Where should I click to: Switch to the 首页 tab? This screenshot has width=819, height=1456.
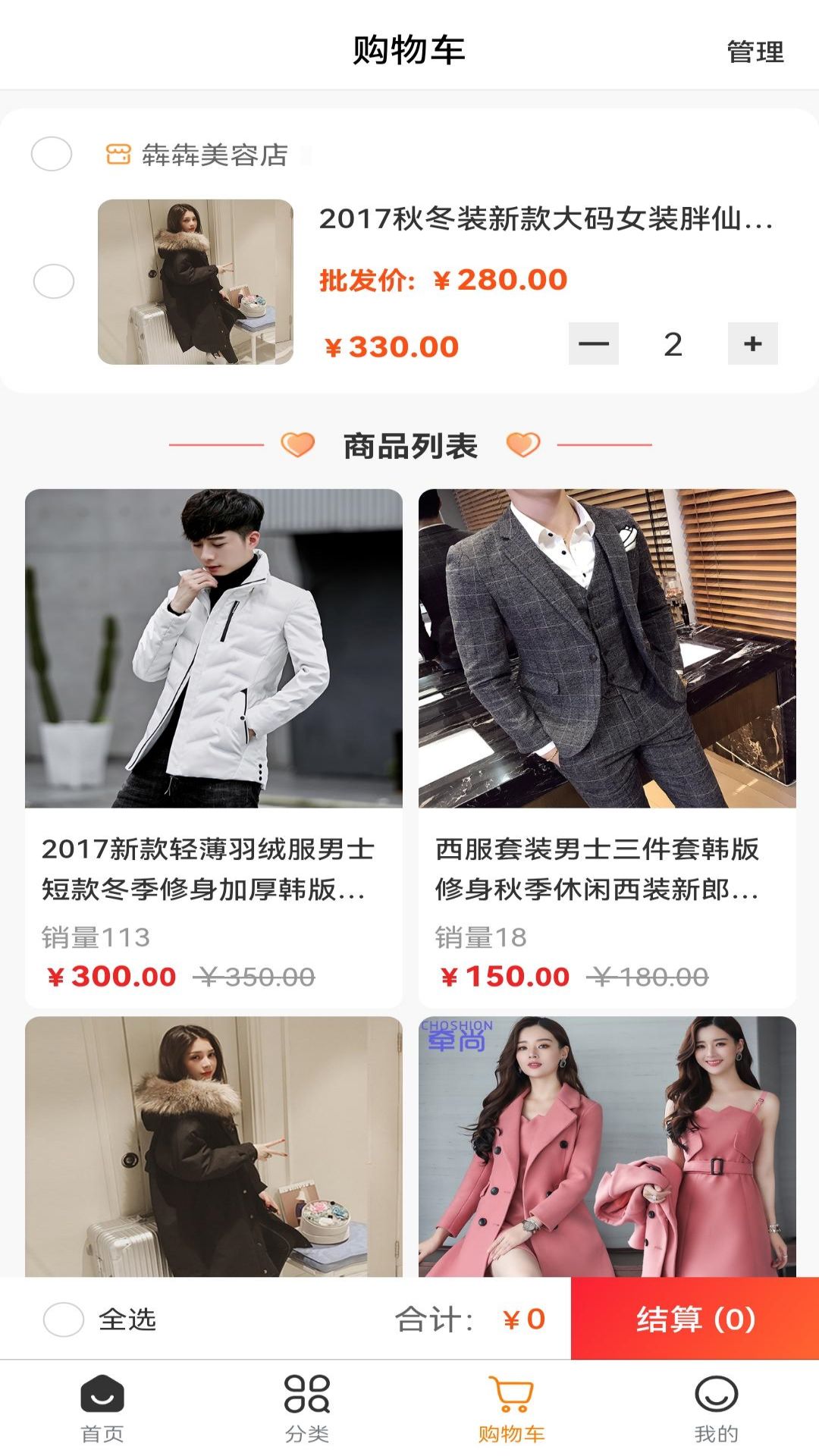coord(102,1407)
